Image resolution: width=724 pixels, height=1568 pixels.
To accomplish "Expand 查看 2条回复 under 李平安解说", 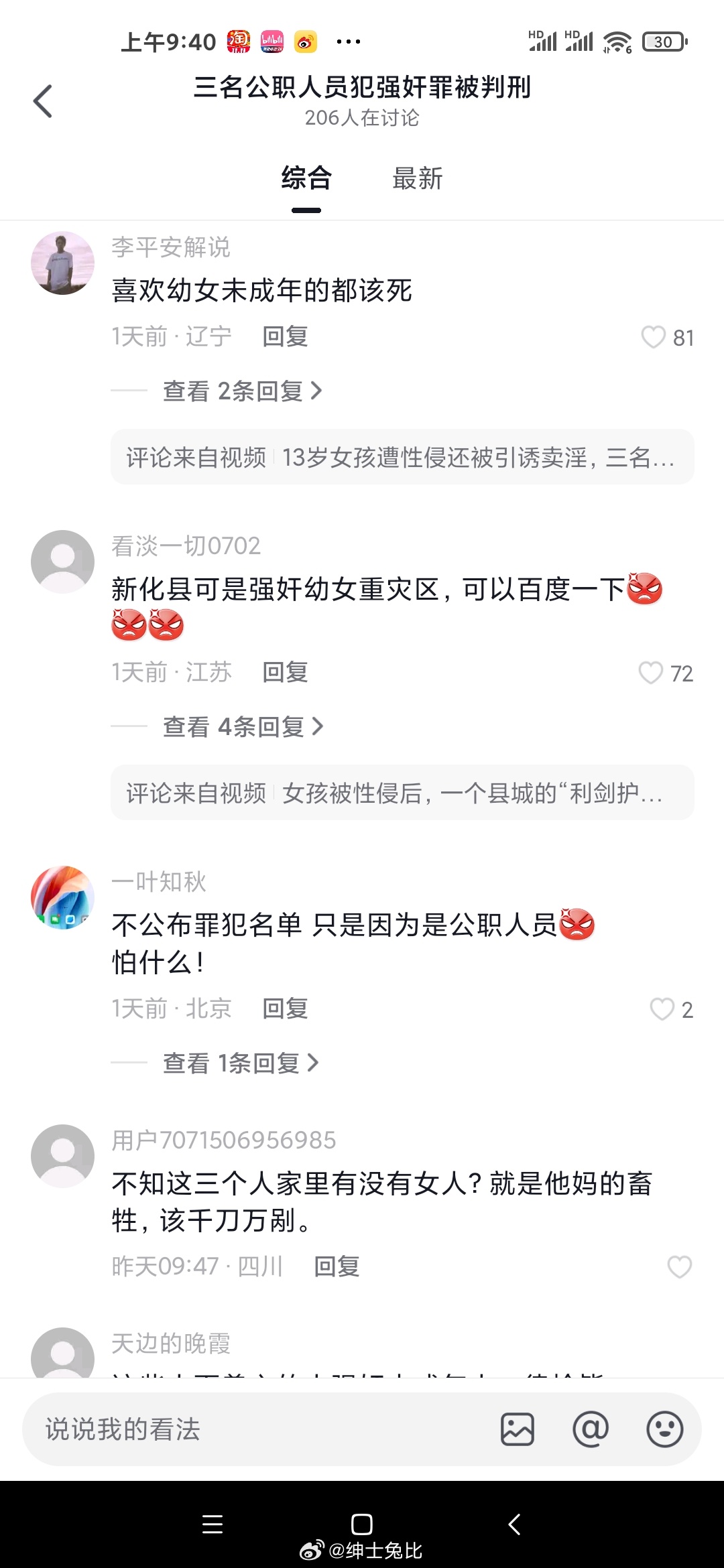I will [x=242, y=391].
